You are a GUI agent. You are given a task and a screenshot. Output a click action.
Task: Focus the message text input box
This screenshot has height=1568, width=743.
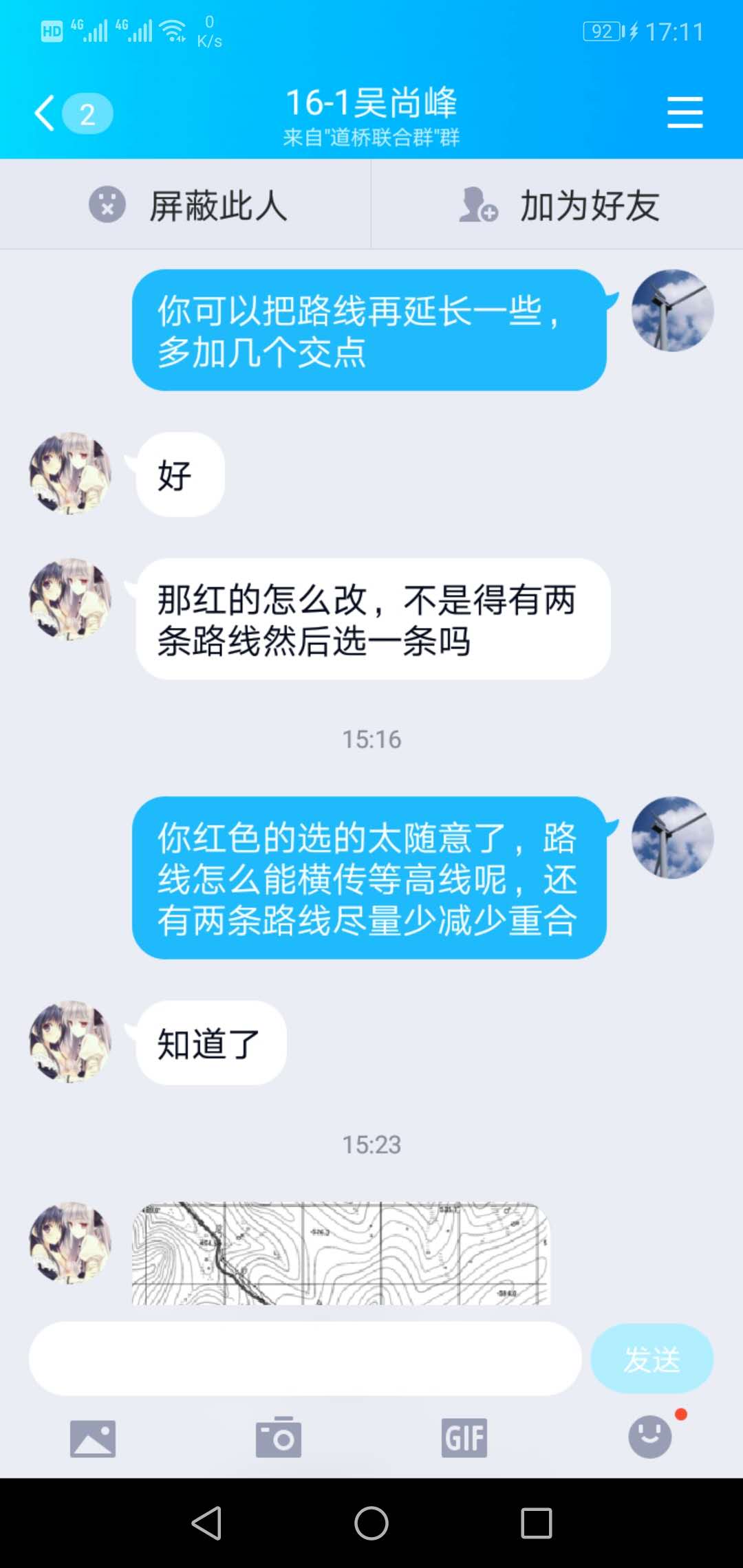(x=305, y=1359)
